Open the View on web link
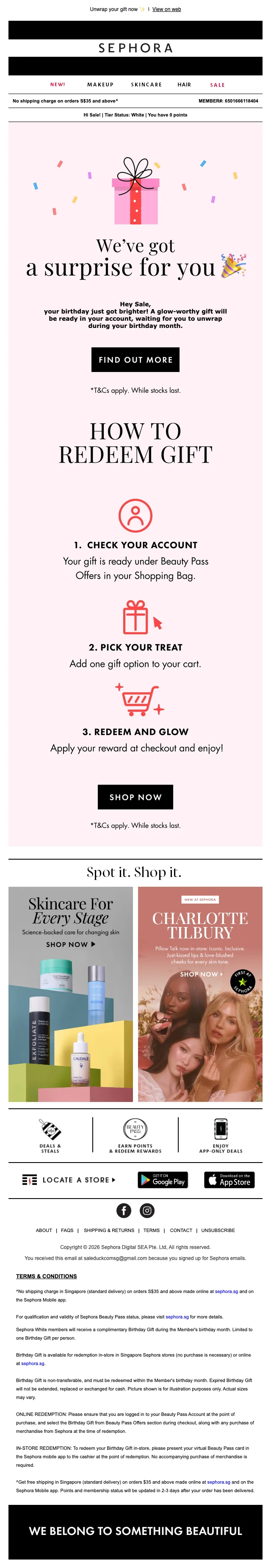The height and width of the screenshot is (1568, 271). [166, 9]
